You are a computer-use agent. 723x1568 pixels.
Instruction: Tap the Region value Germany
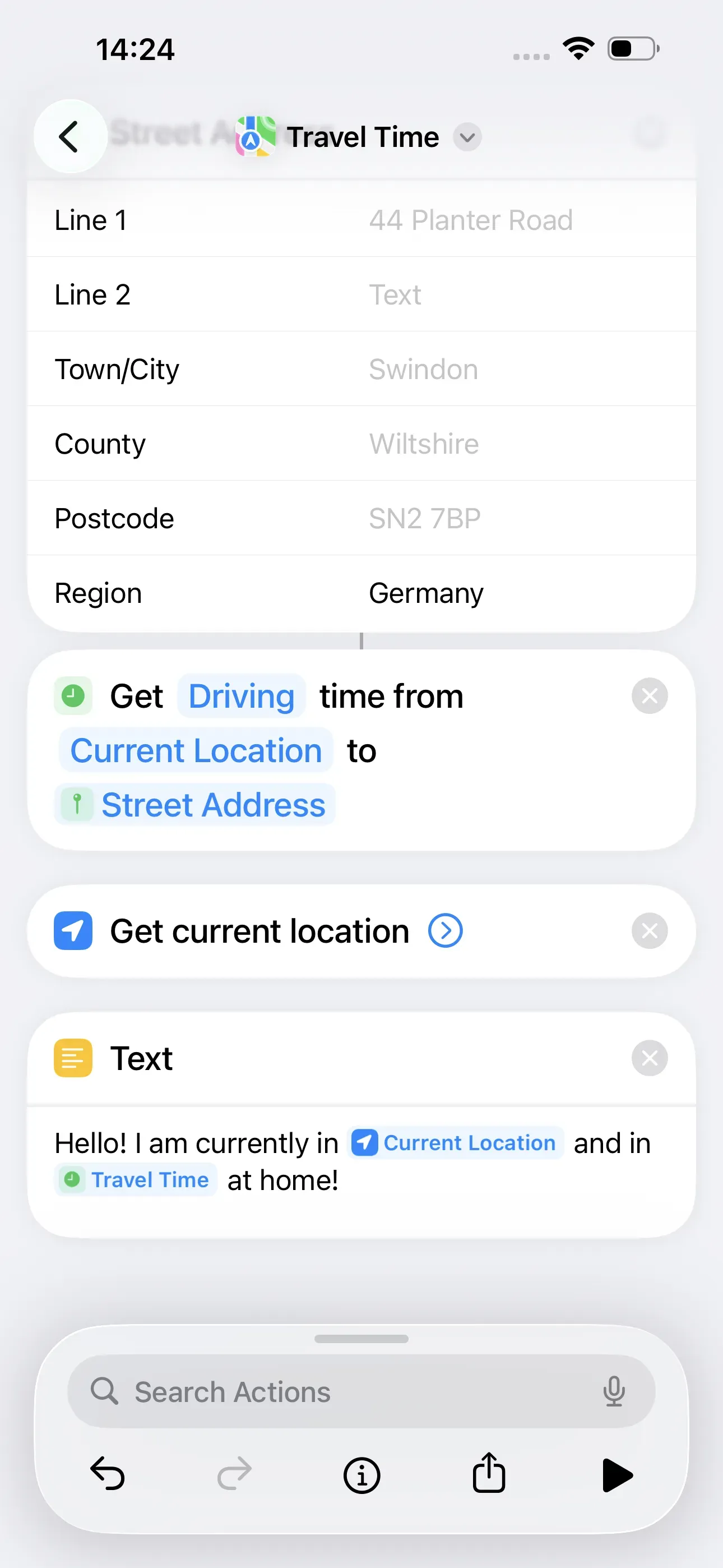[x=425, y=592]
